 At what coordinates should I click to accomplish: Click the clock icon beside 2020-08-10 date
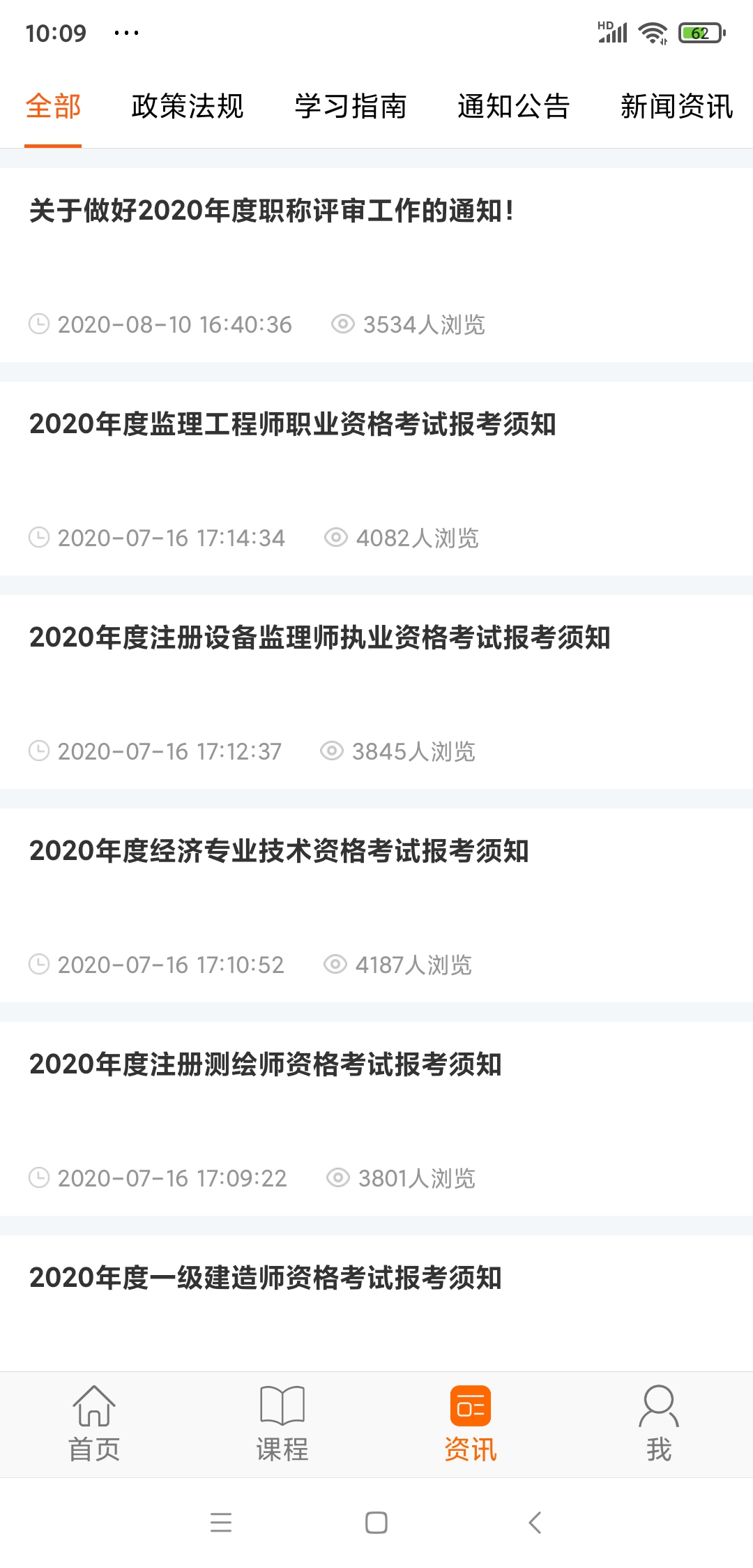pos(40,324)
